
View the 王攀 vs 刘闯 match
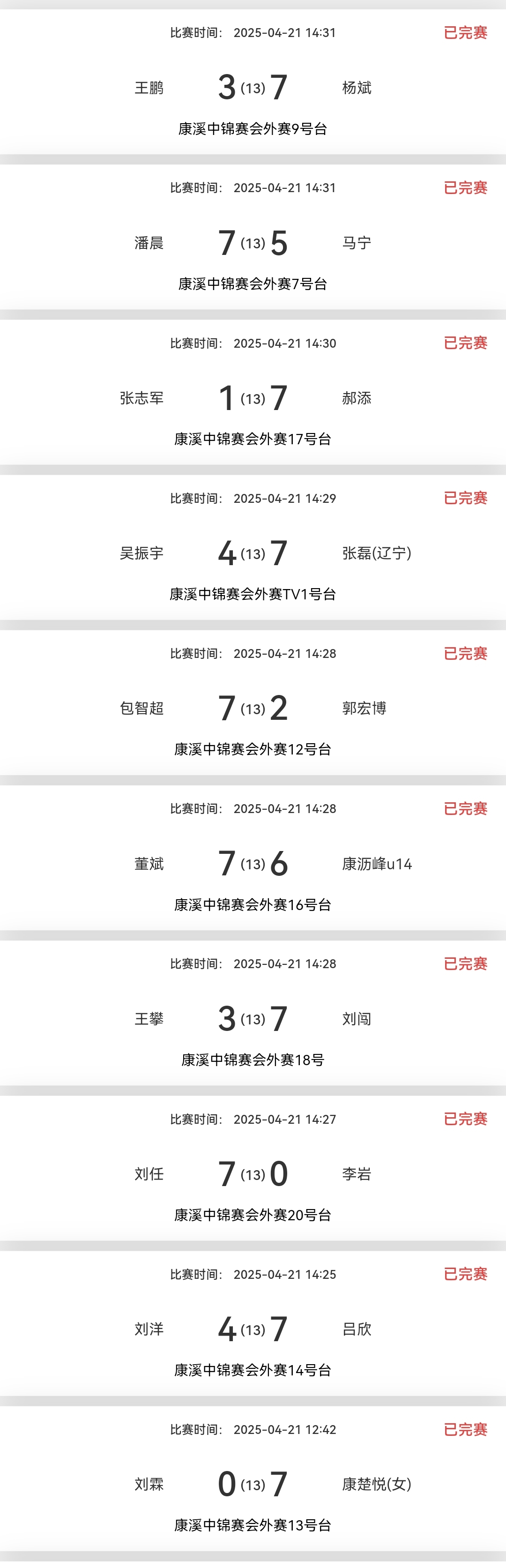(x=253, y=1018)
